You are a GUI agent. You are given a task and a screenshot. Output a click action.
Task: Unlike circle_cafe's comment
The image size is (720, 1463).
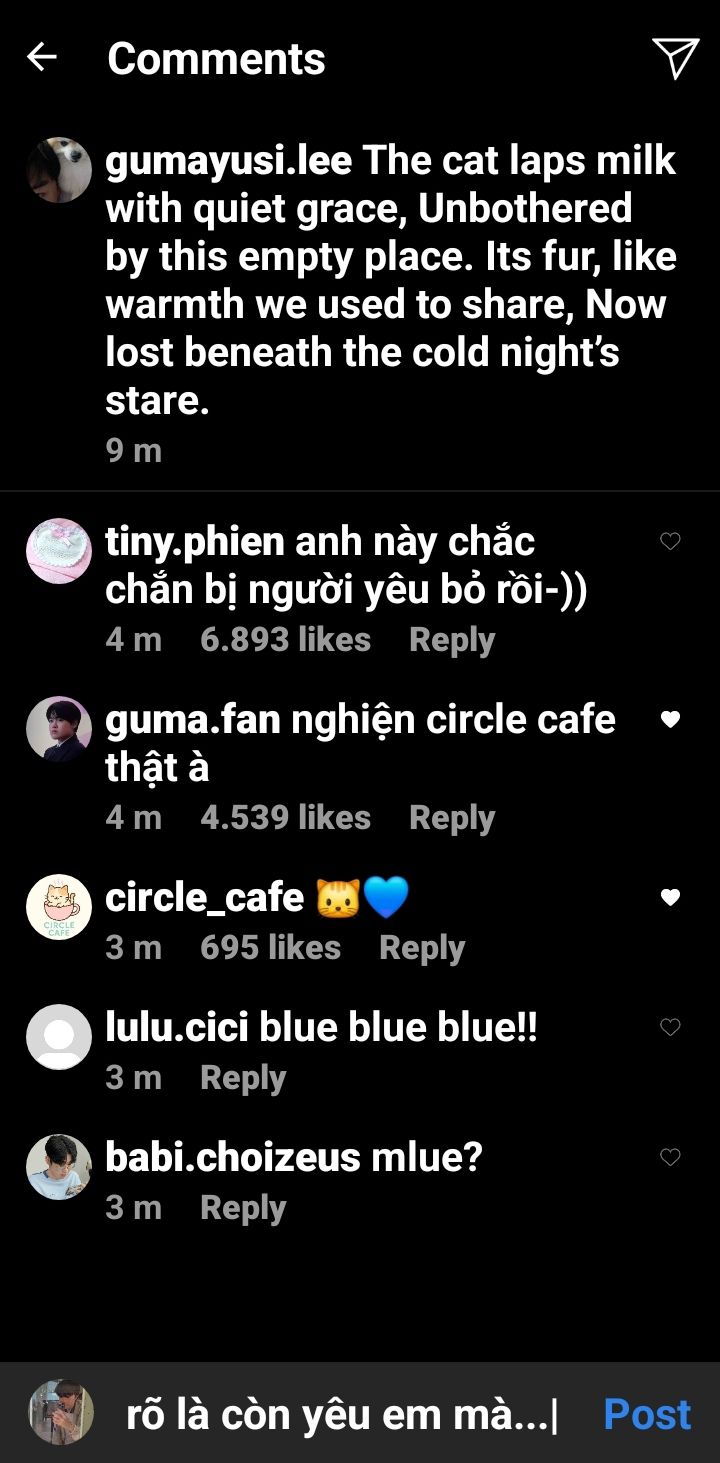(x=670, y=897)
